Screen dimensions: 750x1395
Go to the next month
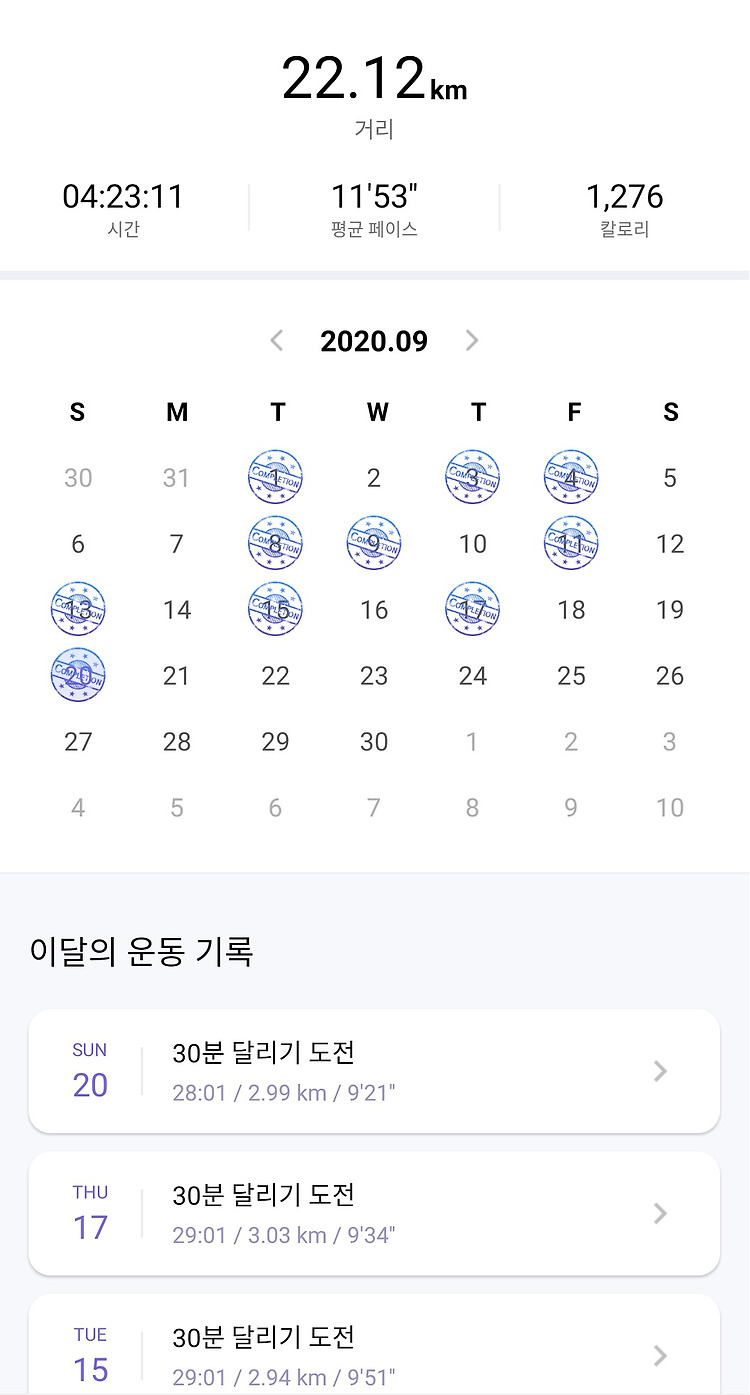pos(472,341)
